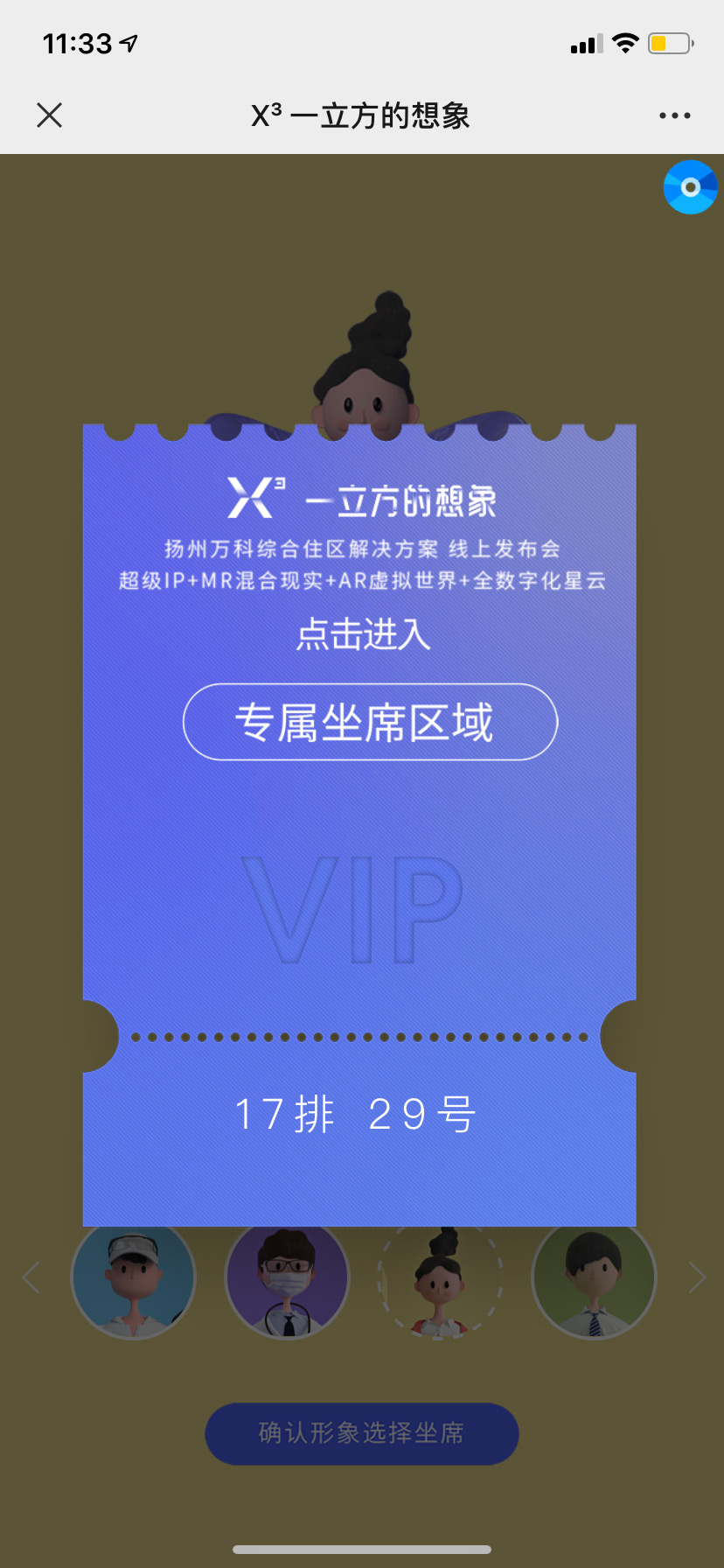Viewport: 724px width, 1568px height.
Task: Show next avatars with right arrow
Action: click(696, 1277)
